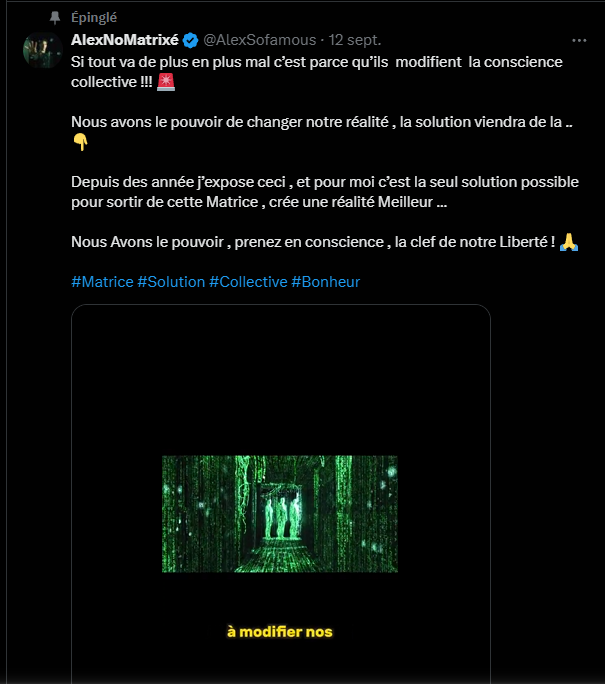
Task: Open AlexNoMatrixé's profile picture
Action: (42, 50)
